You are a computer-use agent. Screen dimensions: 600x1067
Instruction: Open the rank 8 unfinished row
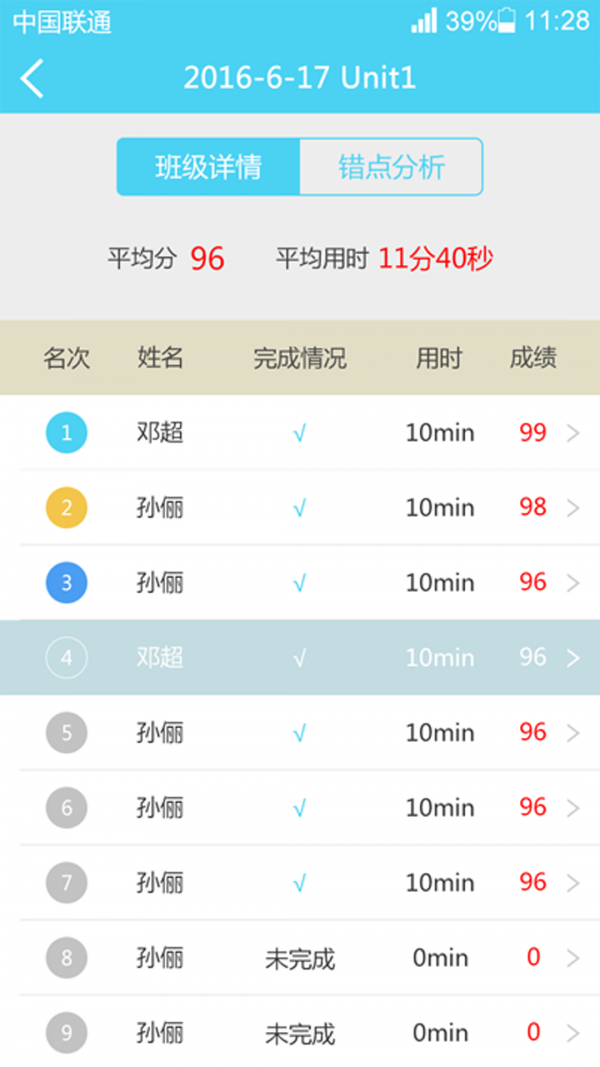tap(300, 957)
